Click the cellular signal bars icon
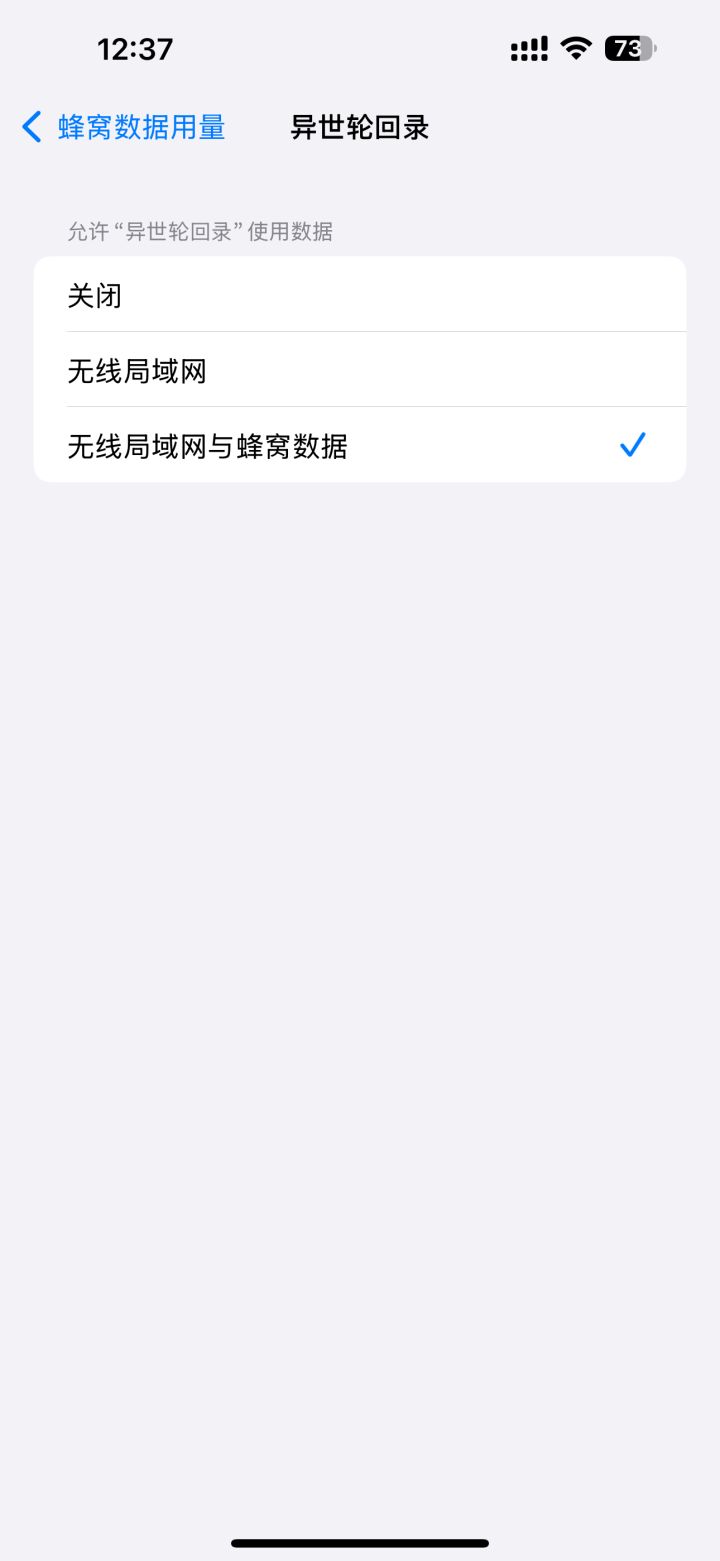 click(529, 47)
